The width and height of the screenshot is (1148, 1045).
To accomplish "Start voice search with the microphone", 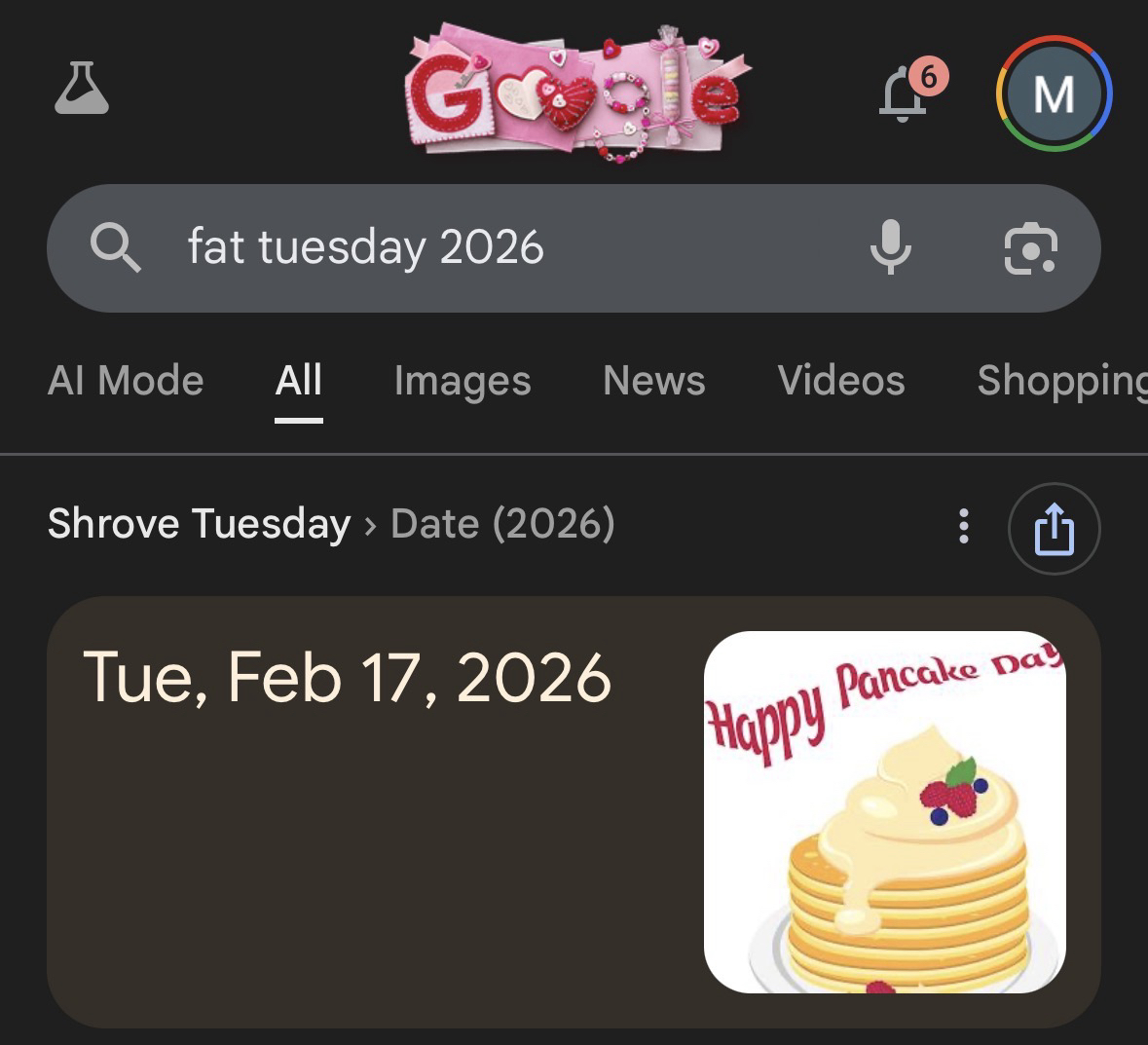I will [890, 247].
